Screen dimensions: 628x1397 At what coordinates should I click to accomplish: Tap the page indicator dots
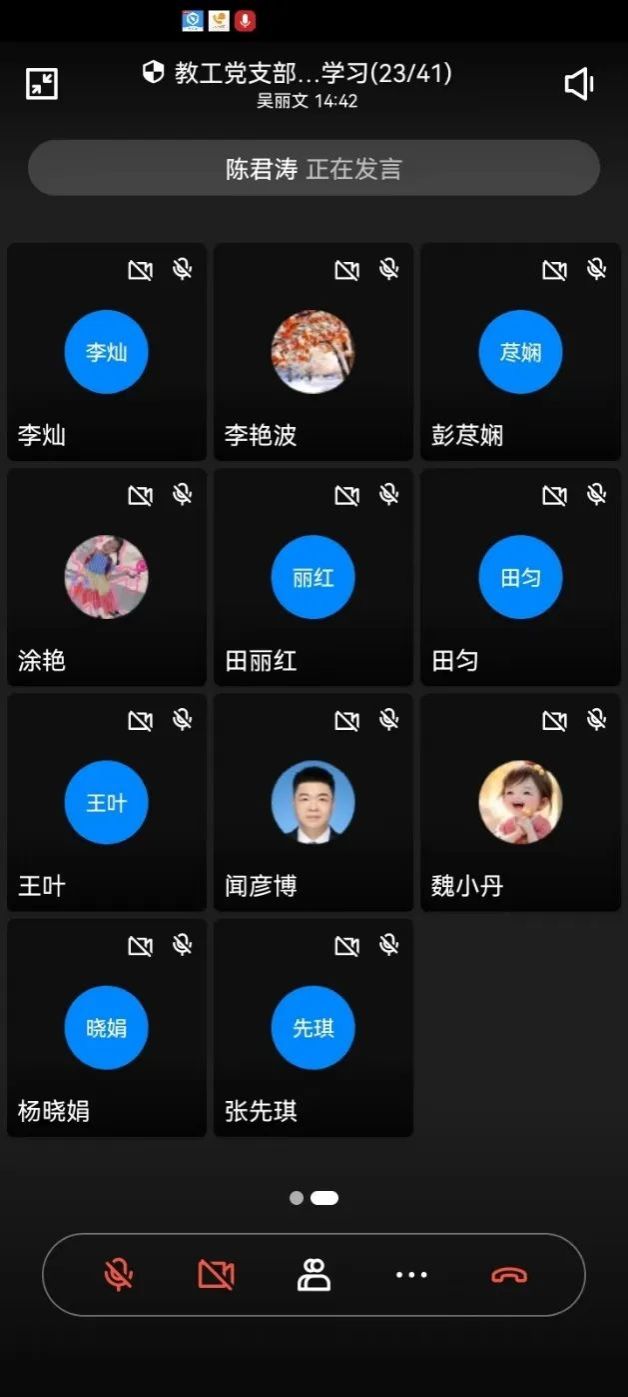tap(313, 1198)
